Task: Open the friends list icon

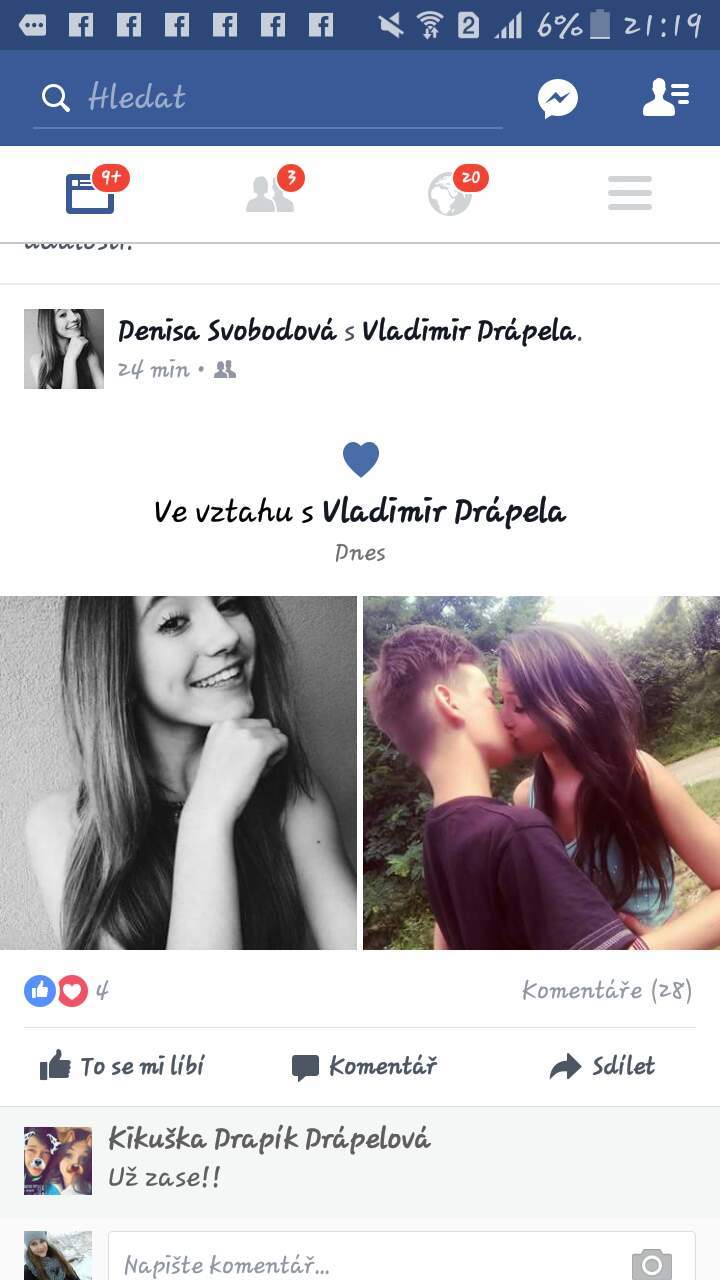Action: point(666,98)
